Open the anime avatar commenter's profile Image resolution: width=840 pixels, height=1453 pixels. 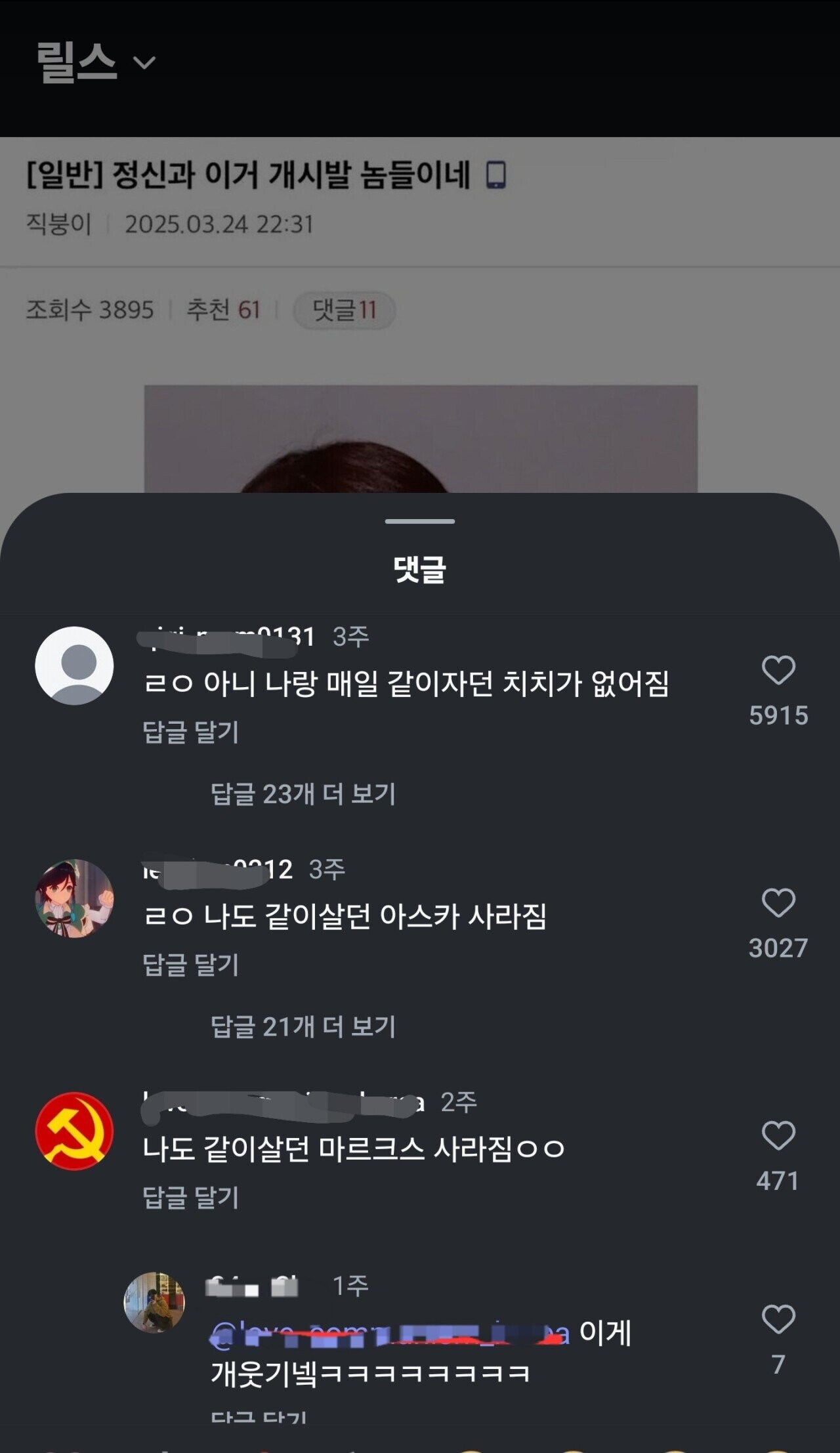[x=74, y=898]
